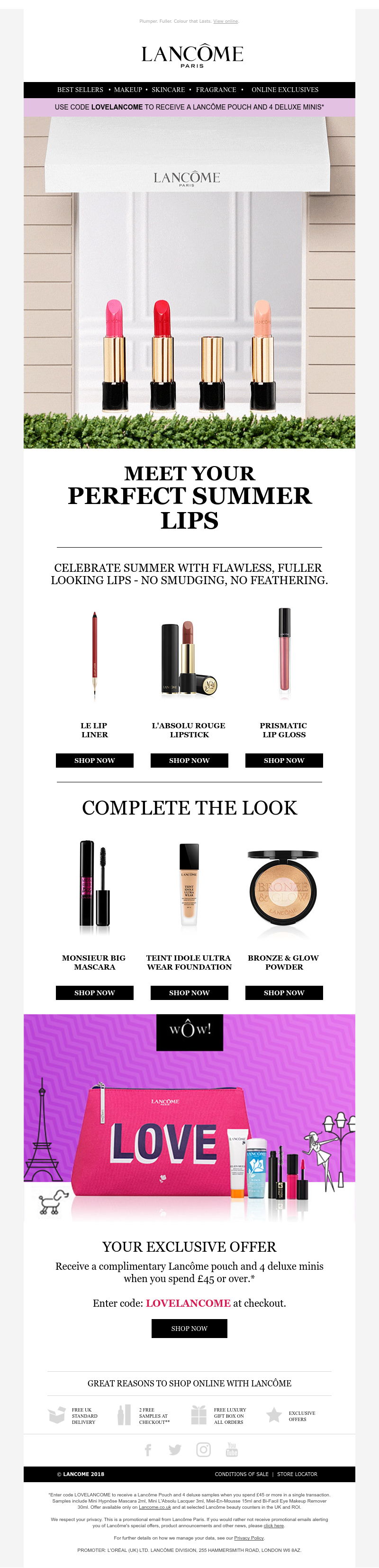Shop now for Monsieur Big Mascara
The width and height of the screenshot is (379, 1568).
[x=94, y=993]
